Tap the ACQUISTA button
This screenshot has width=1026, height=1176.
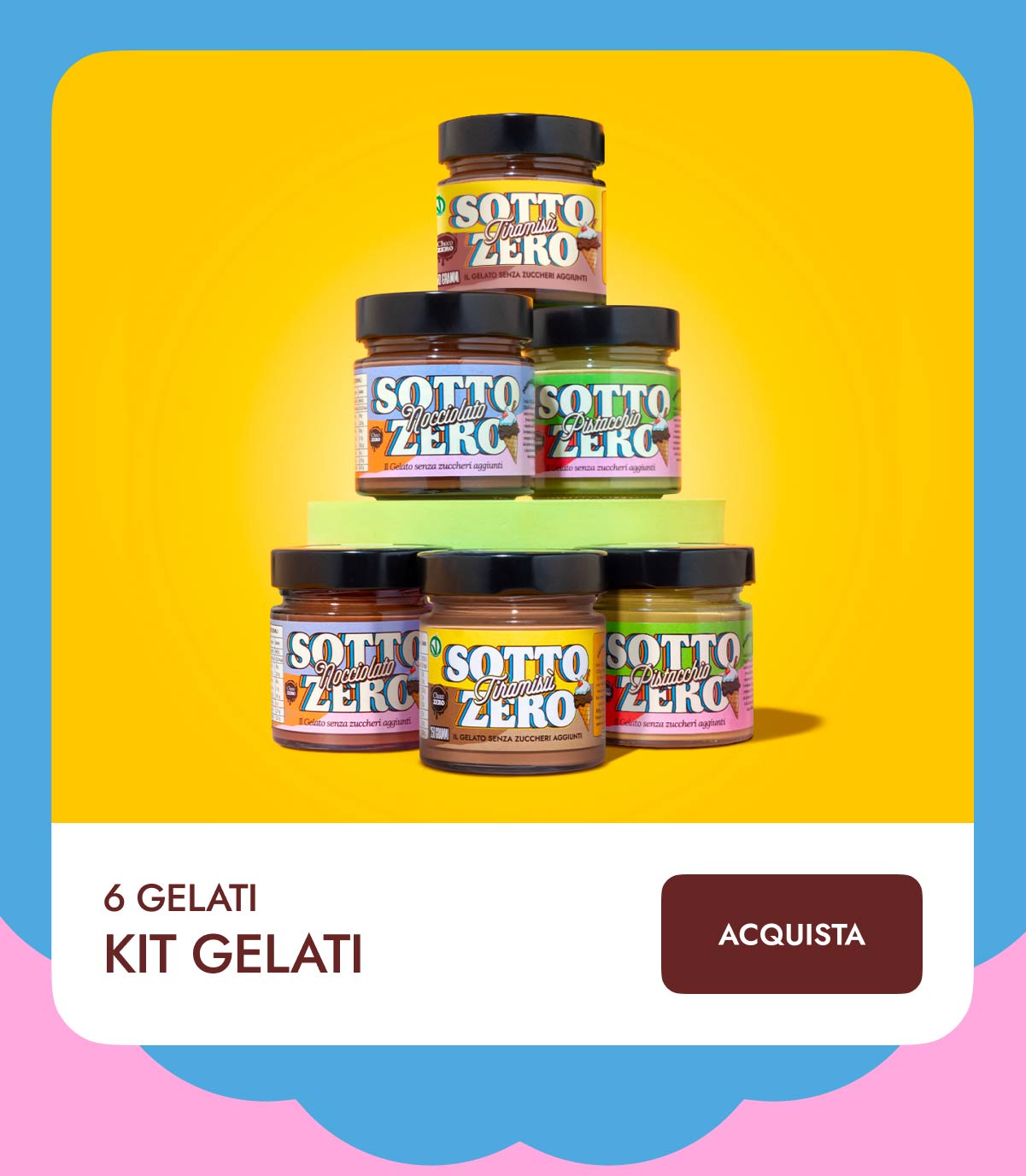click(791, 933)
